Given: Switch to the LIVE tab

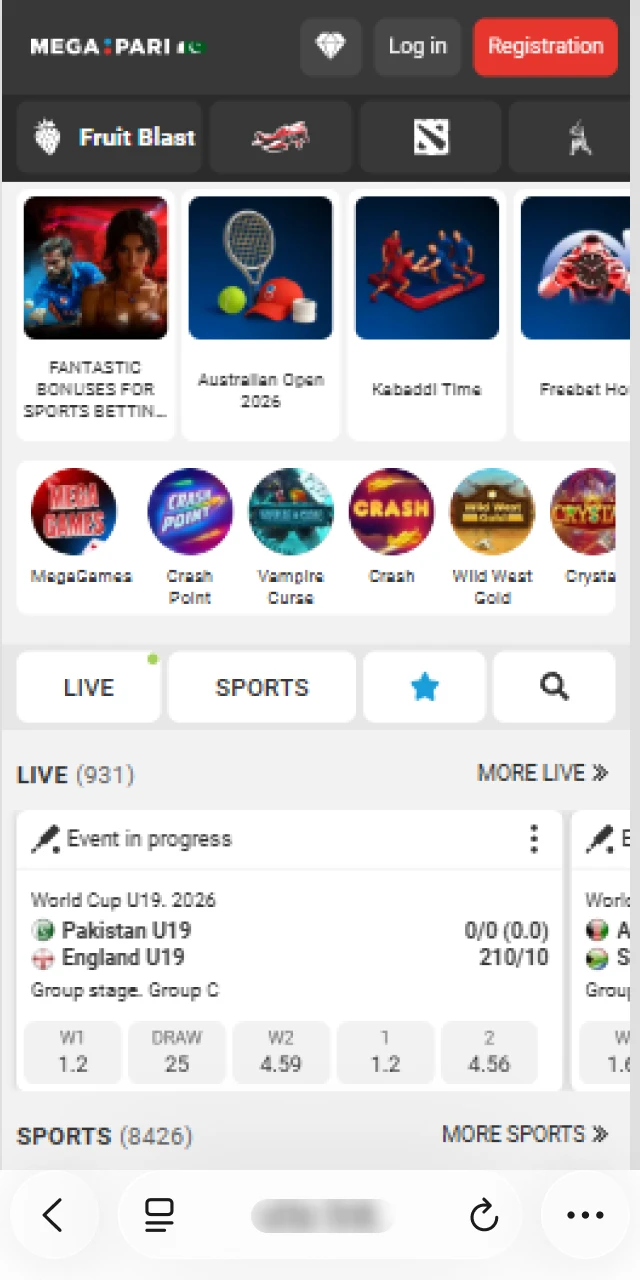Looking at the screenshot, I should point(89,687).
